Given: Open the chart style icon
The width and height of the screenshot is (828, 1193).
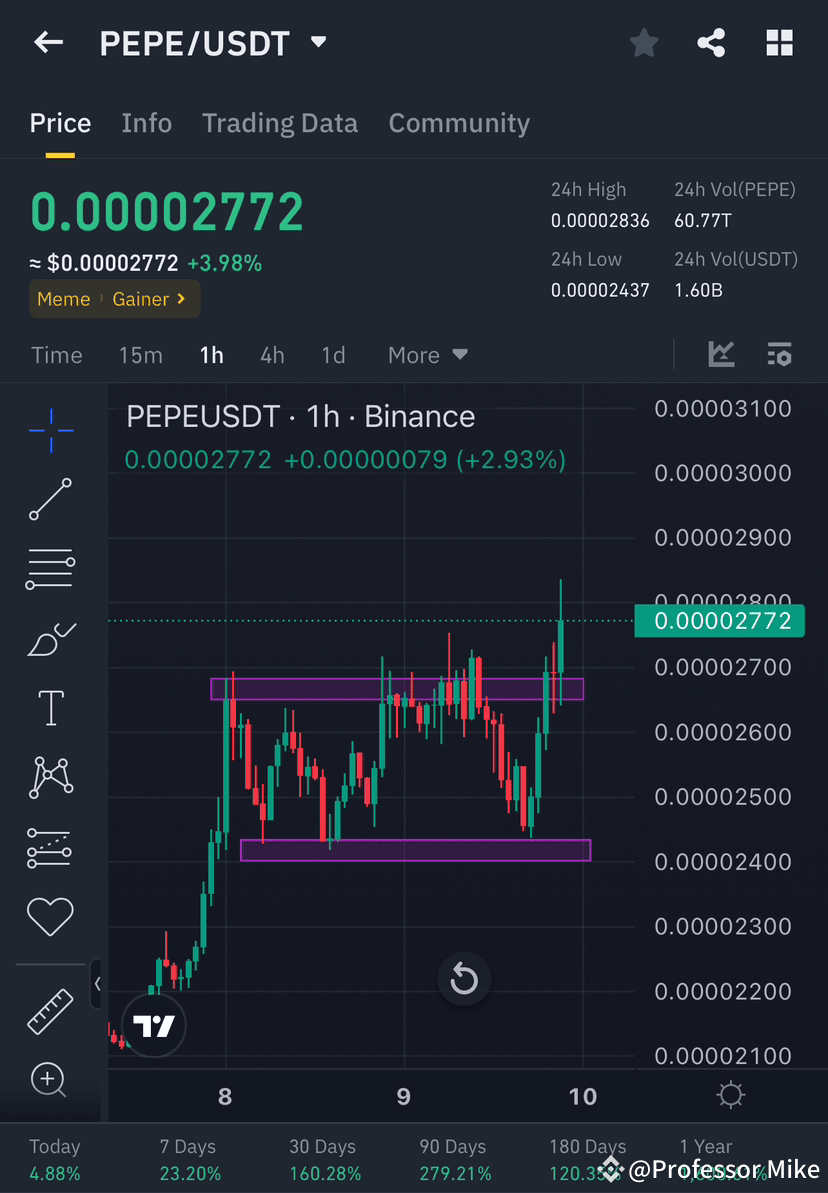Looking at the screenshot, I should click(721, 354).
